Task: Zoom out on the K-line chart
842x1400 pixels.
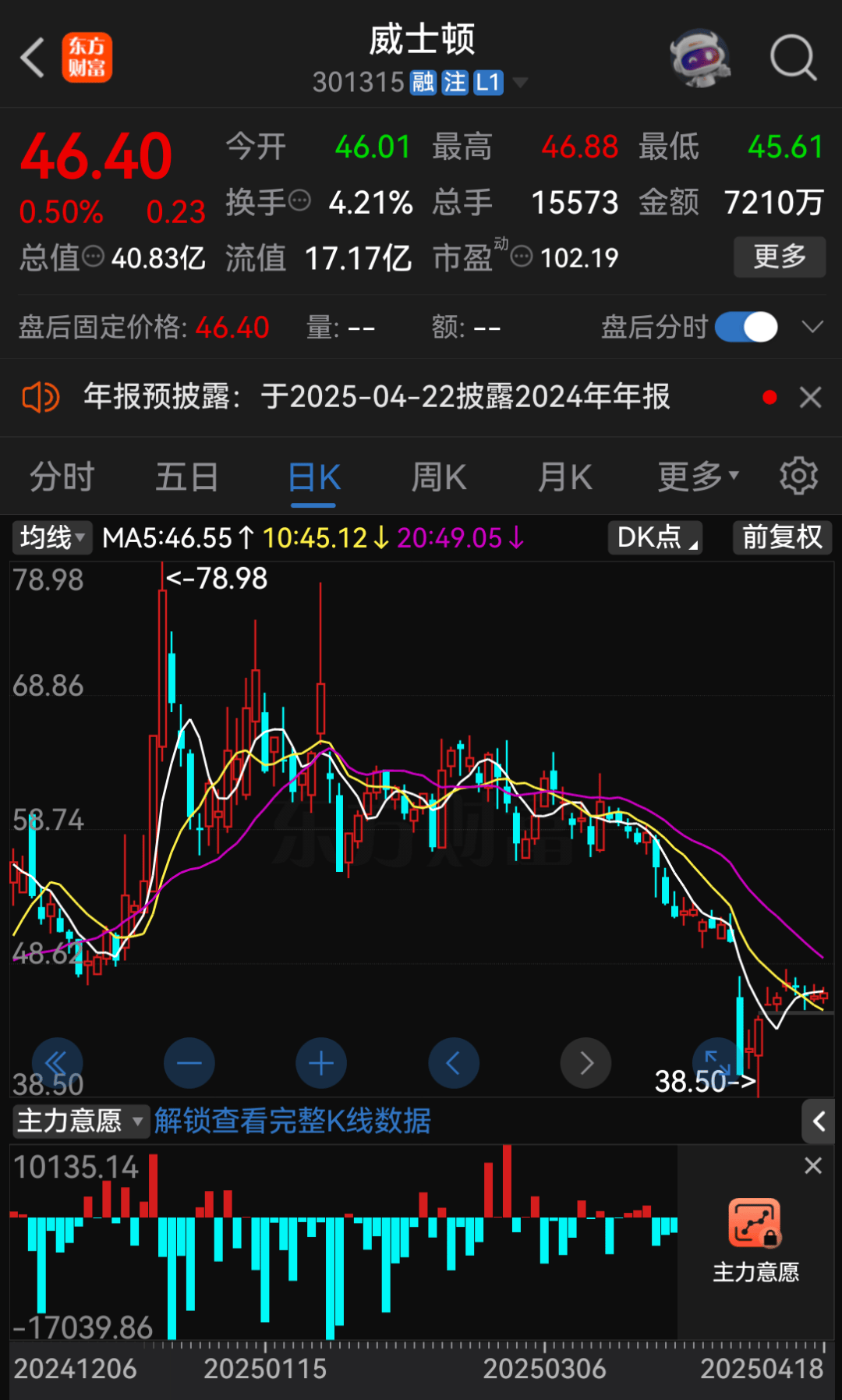Action: [189, 1062]
